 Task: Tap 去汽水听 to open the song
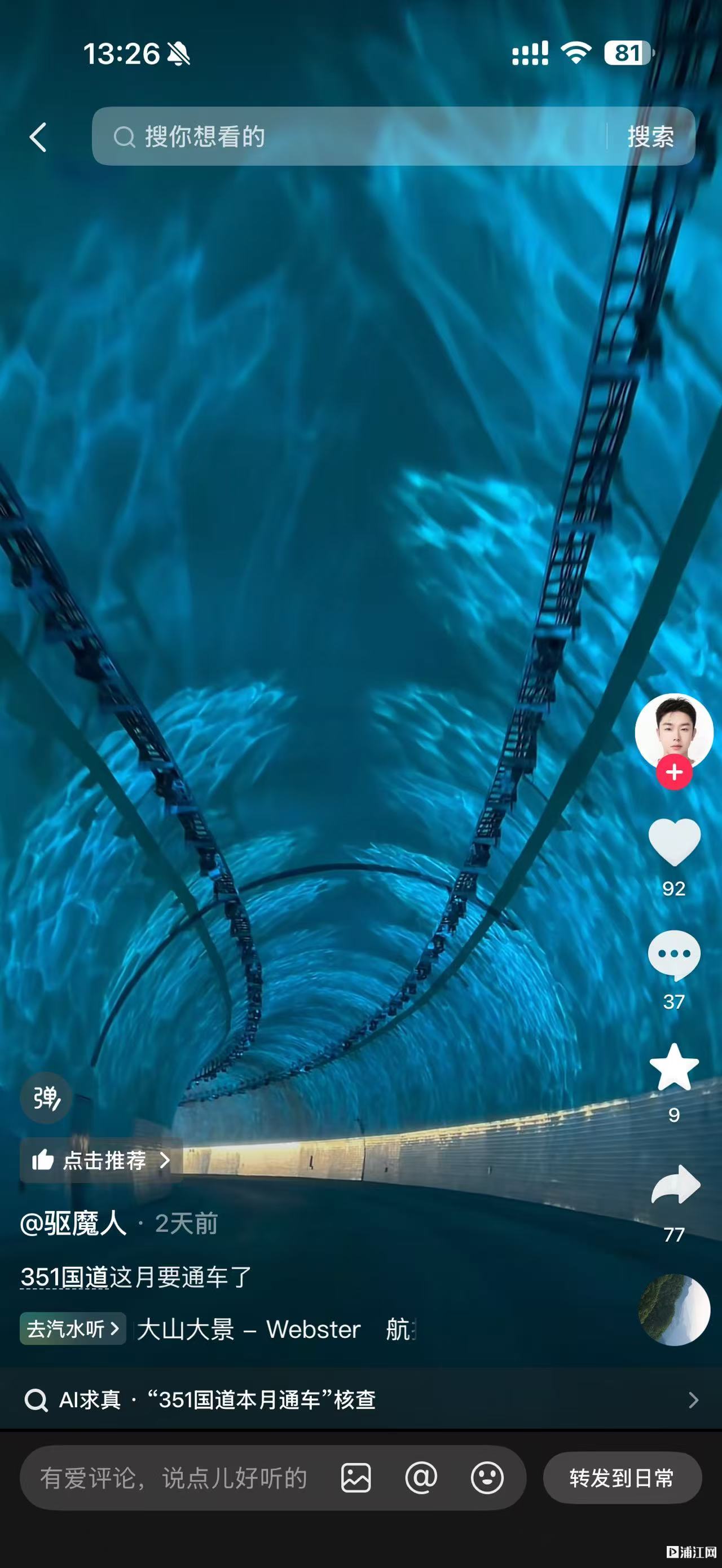point(72,1330)
